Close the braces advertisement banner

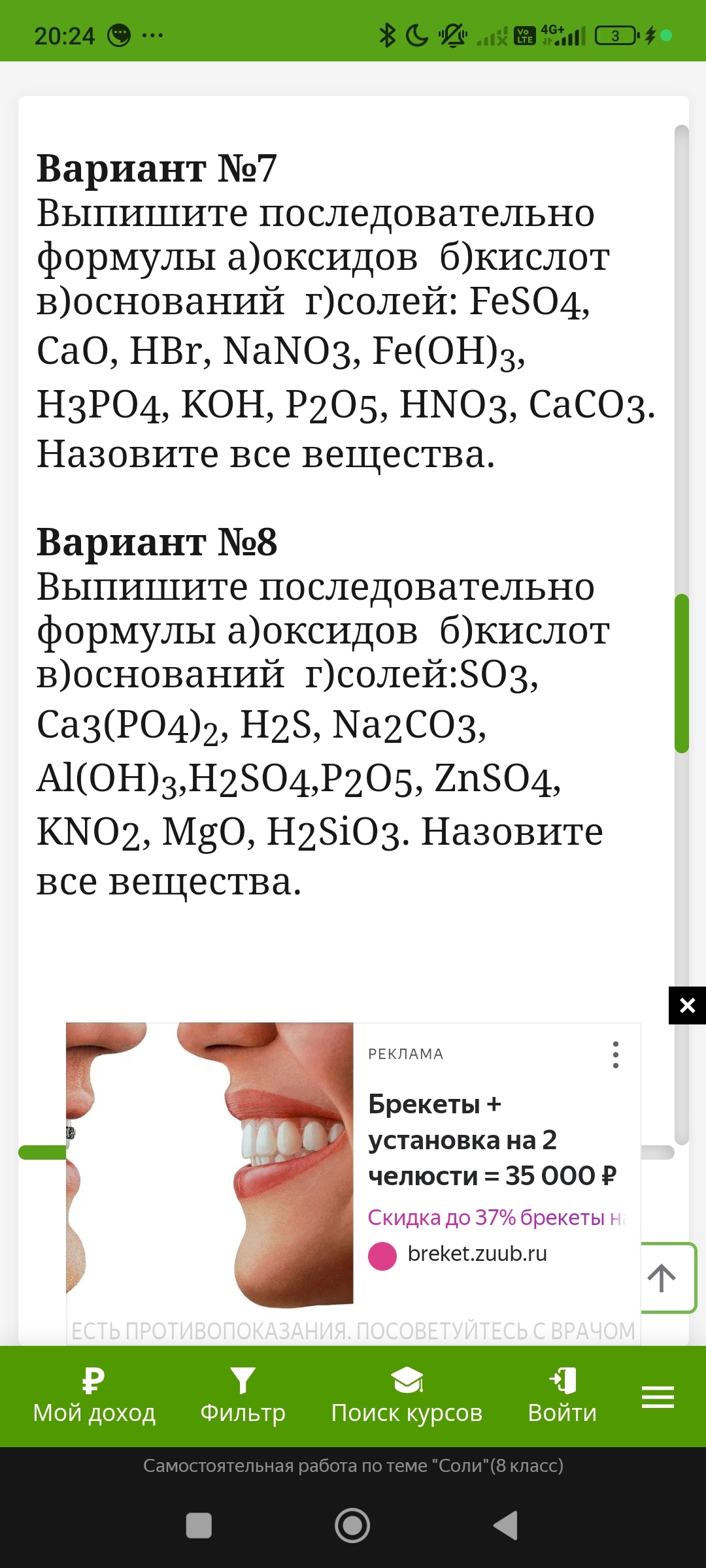[x=687, y=1005]
